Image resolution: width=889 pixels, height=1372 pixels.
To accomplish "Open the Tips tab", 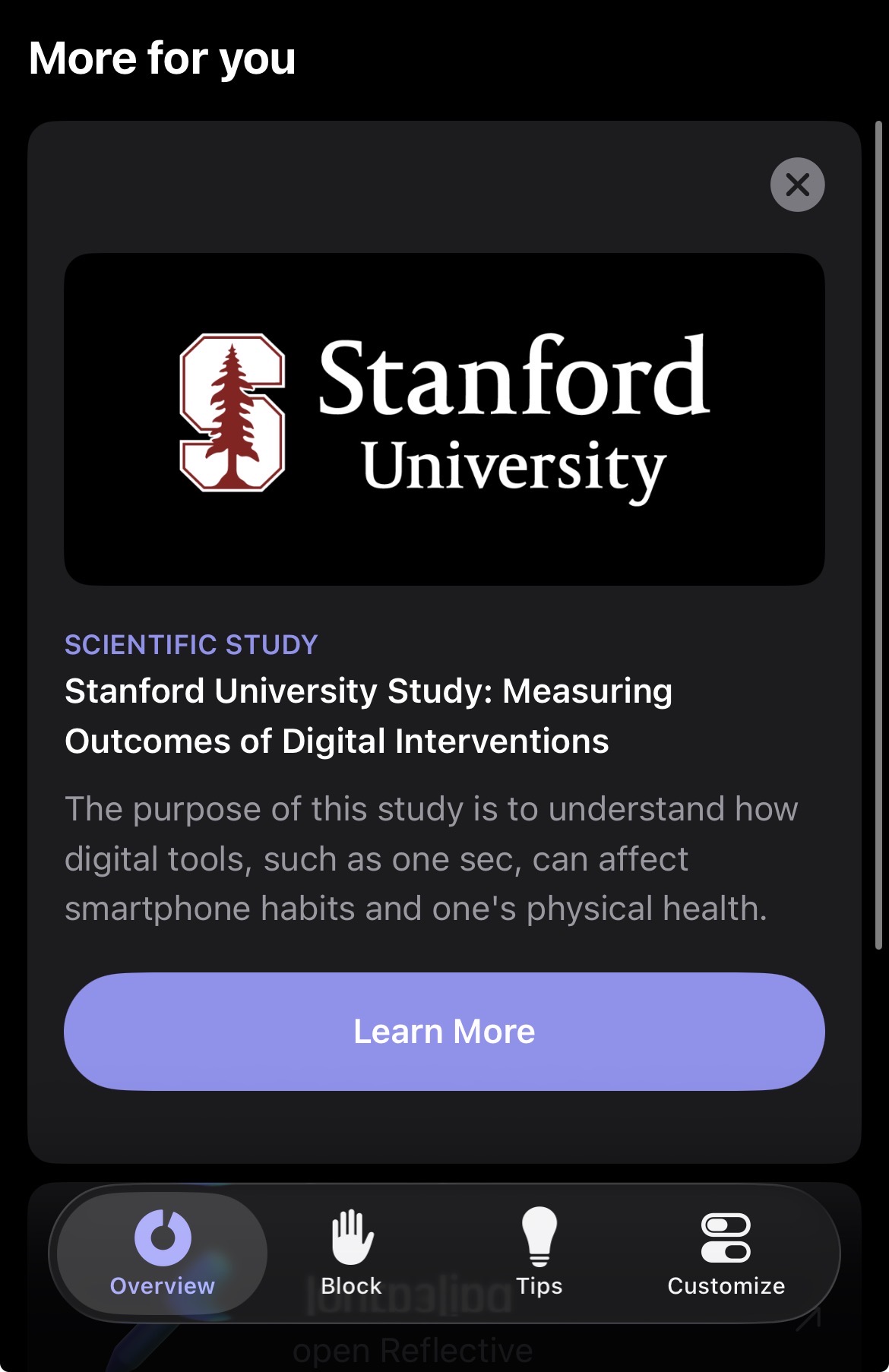I will tap(539, 1253).
